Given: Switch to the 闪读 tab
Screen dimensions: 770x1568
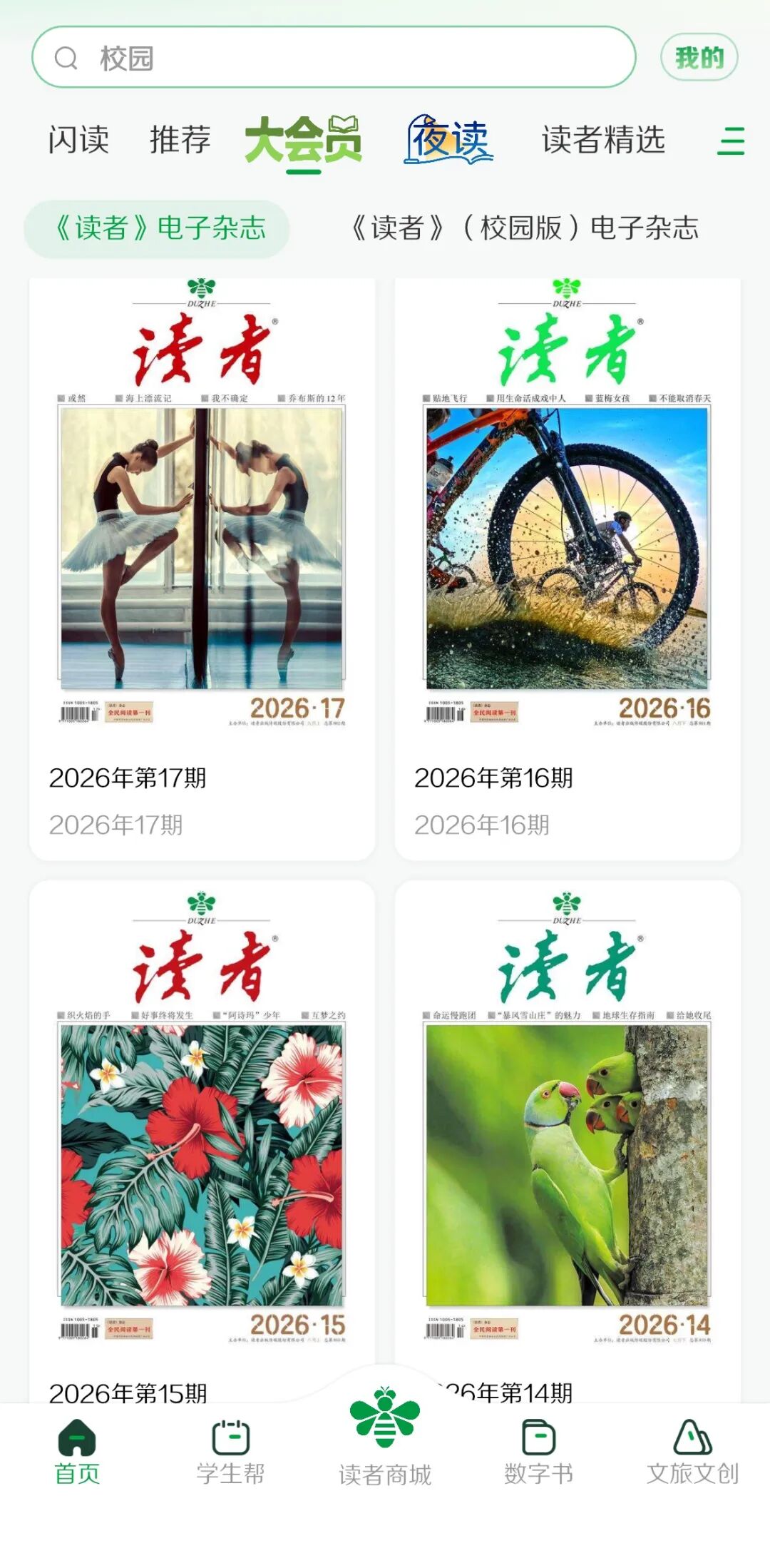Looking at the screenshot, I should pyautogui.click(x=78, y=139).
